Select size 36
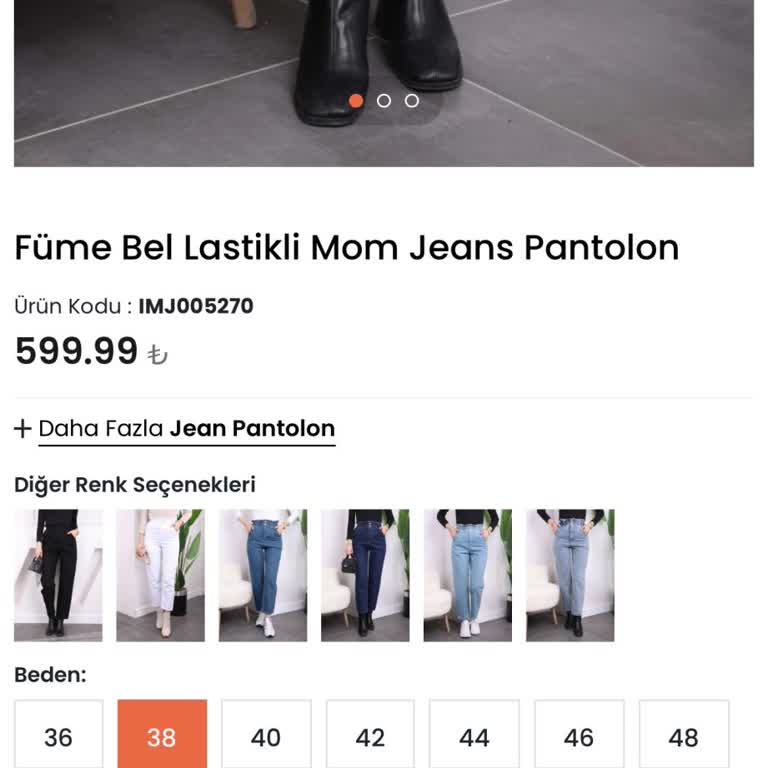Viewport: 768px width, 768px height. point(58,737)
